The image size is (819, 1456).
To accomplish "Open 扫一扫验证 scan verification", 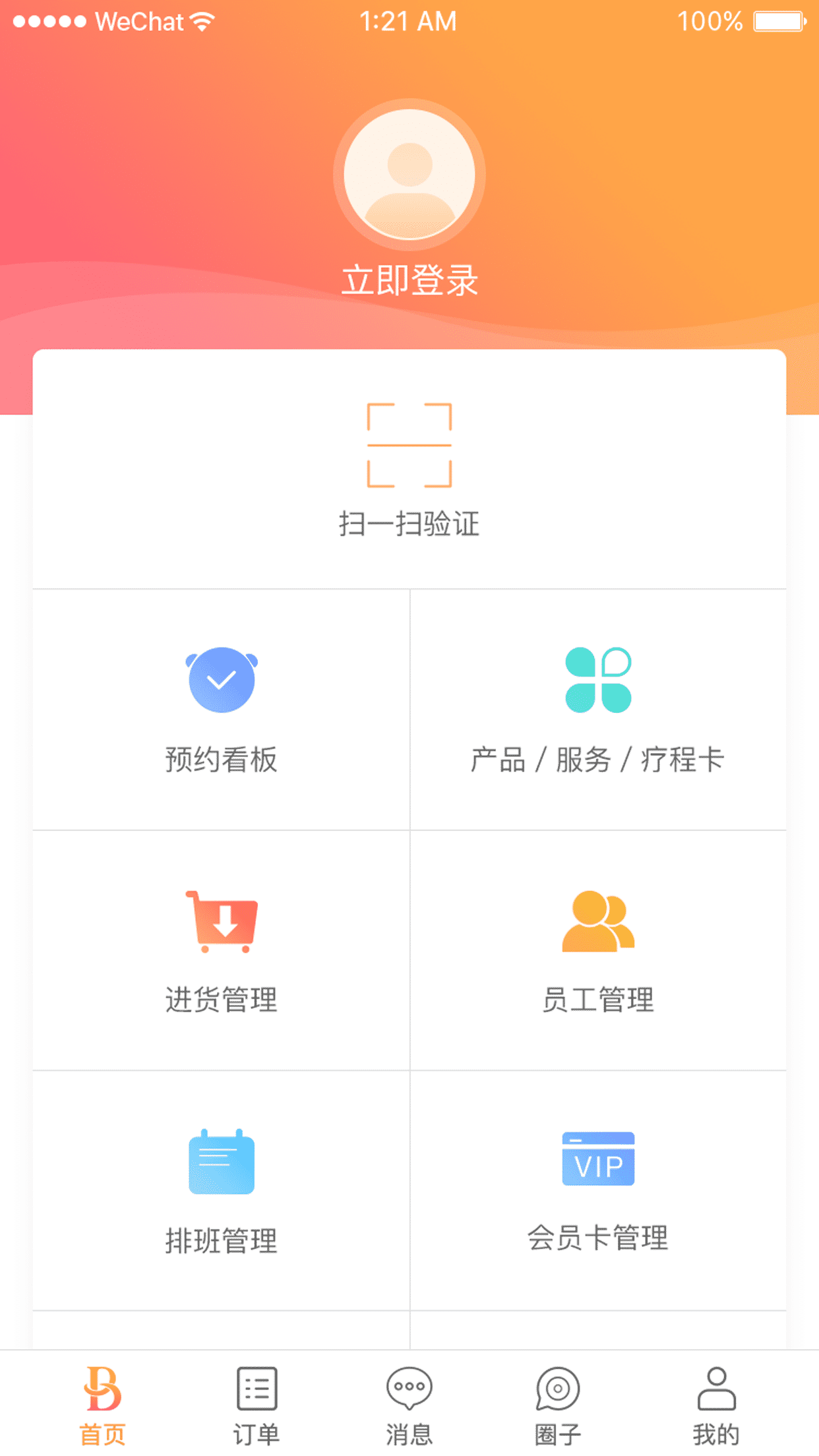I will point(409,470).
